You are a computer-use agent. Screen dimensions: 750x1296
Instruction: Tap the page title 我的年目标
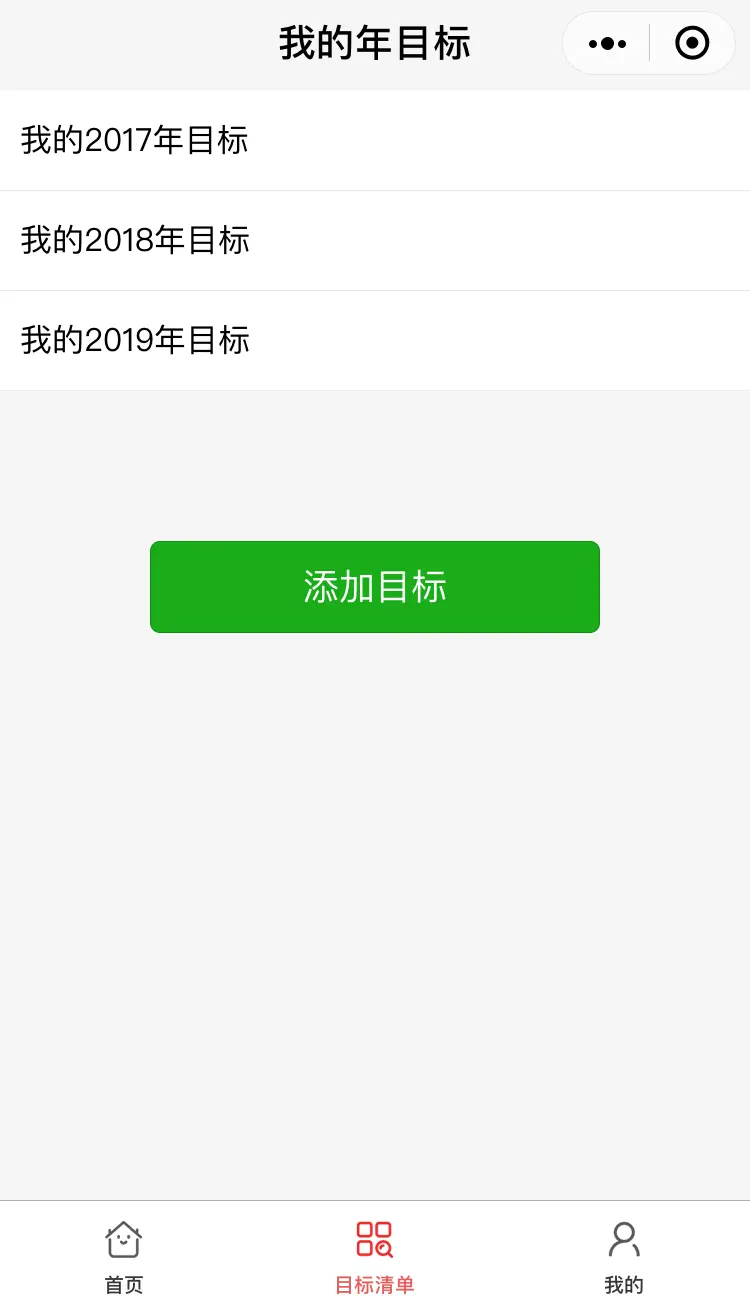point(374,43)
